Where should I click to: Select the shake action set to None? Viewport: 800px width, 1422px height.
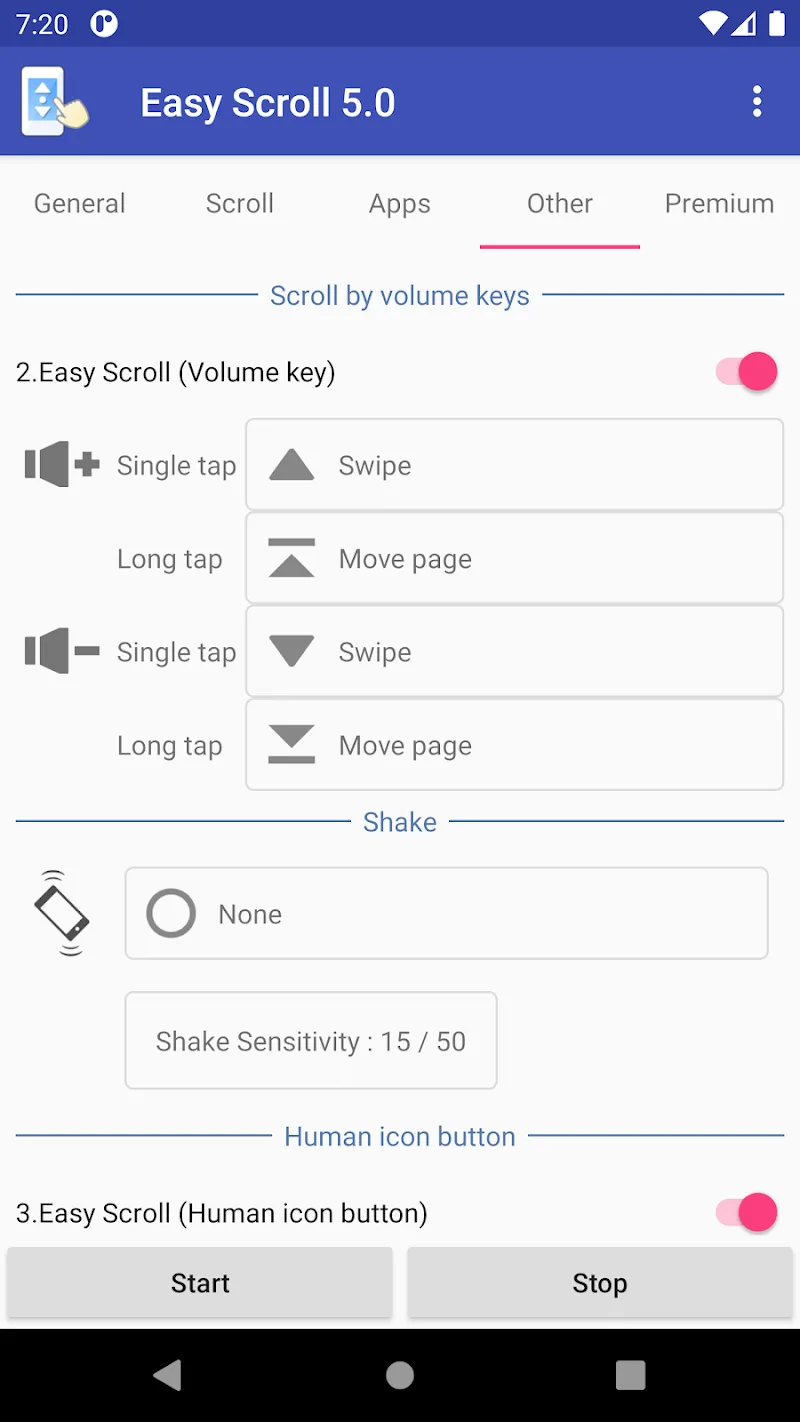[446, 914]
